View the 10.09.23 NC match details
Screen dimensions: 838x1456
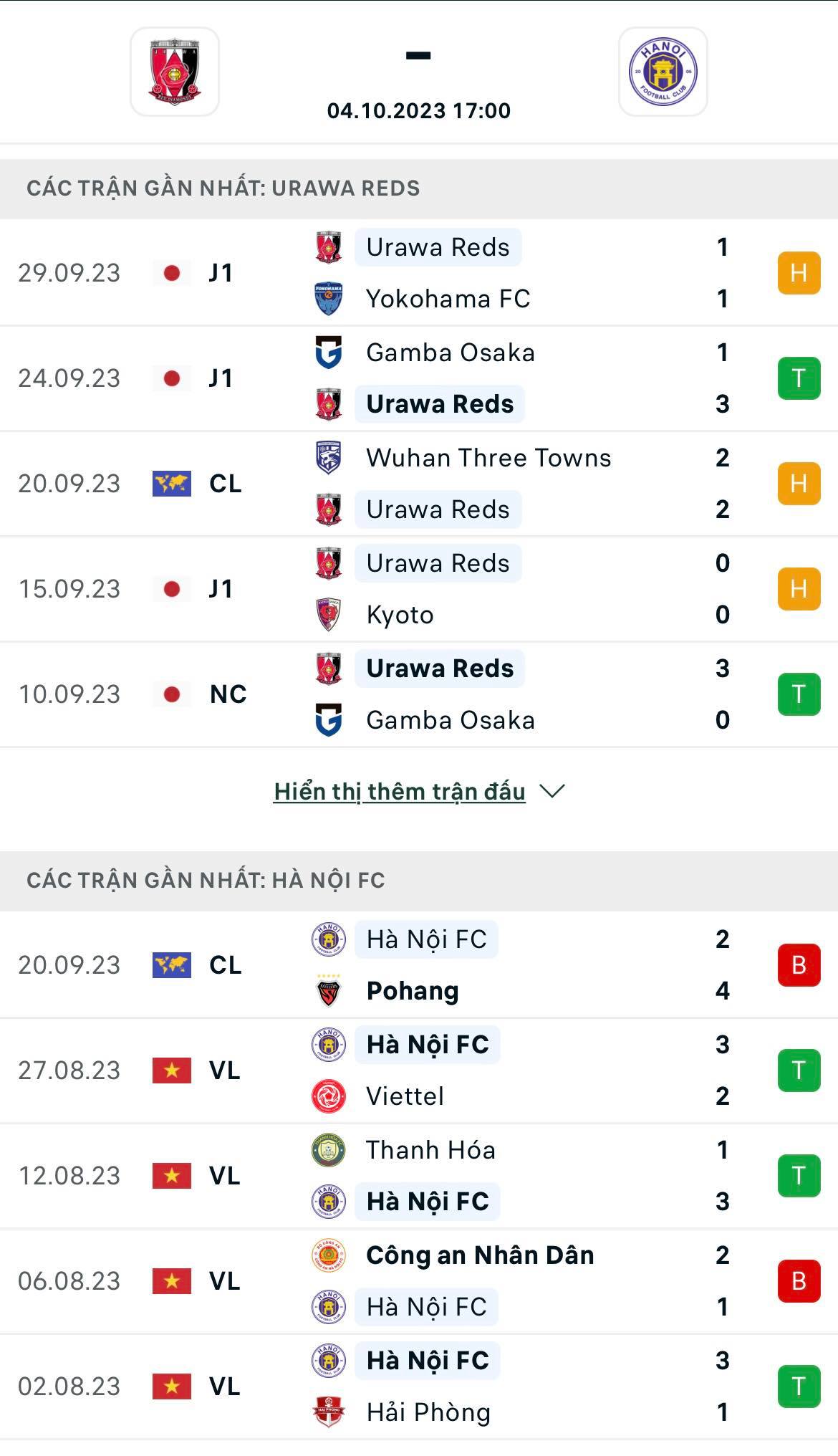pos(419,694)
